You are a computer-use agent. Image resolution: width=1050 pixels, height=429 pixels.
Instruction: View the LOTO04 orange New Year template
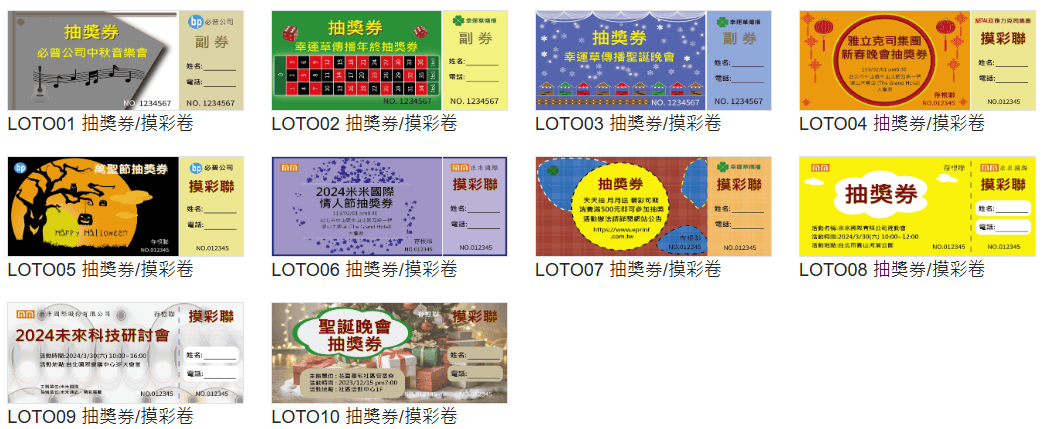(917, 60)
